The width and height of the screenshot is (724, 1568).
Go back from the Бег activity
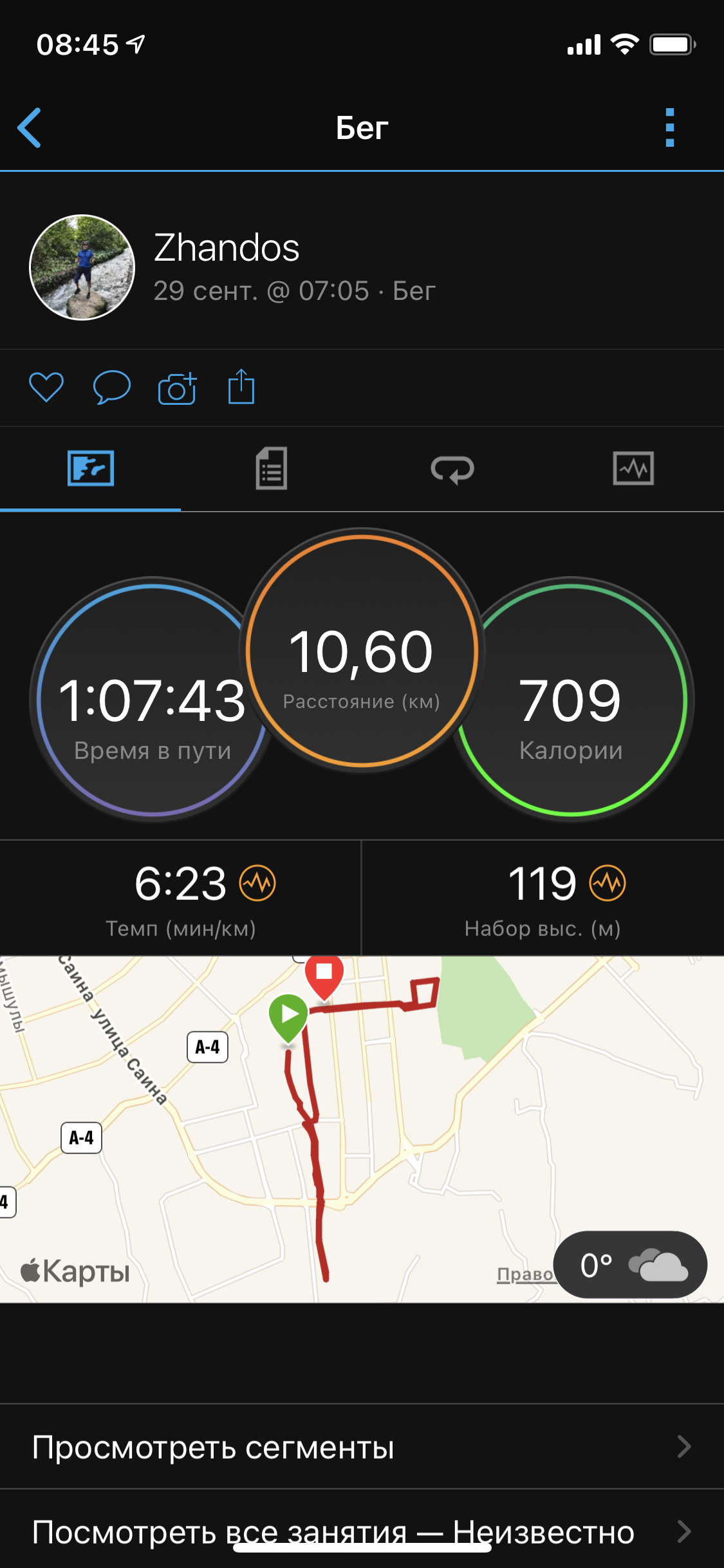click(x=30, y=127)
